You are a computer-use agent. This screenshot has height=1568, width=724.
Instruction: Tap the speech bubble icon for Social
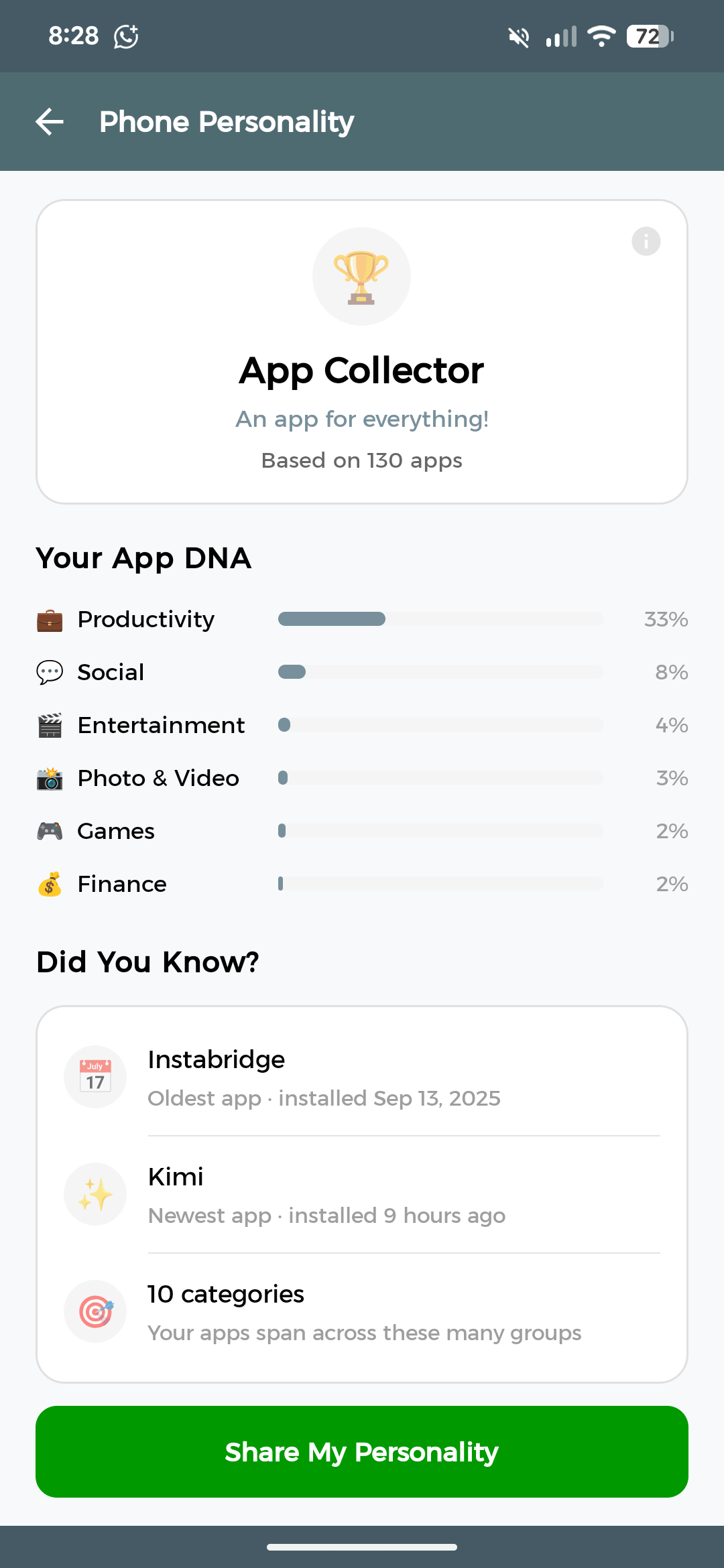pos(50,671)
